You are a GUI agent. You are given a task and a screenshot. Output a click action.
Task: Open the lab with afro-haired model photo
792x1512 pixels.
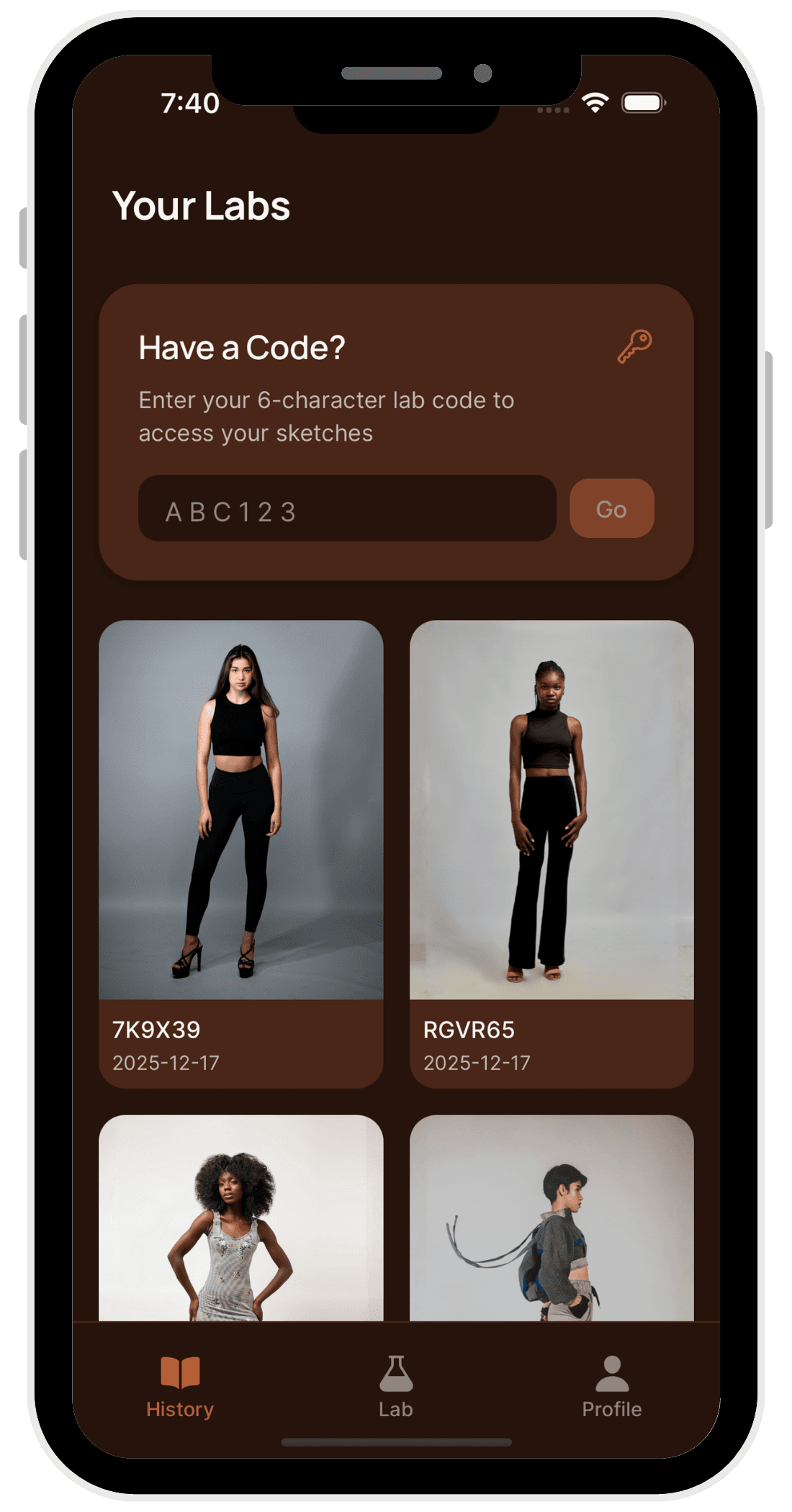[240, 1218]
